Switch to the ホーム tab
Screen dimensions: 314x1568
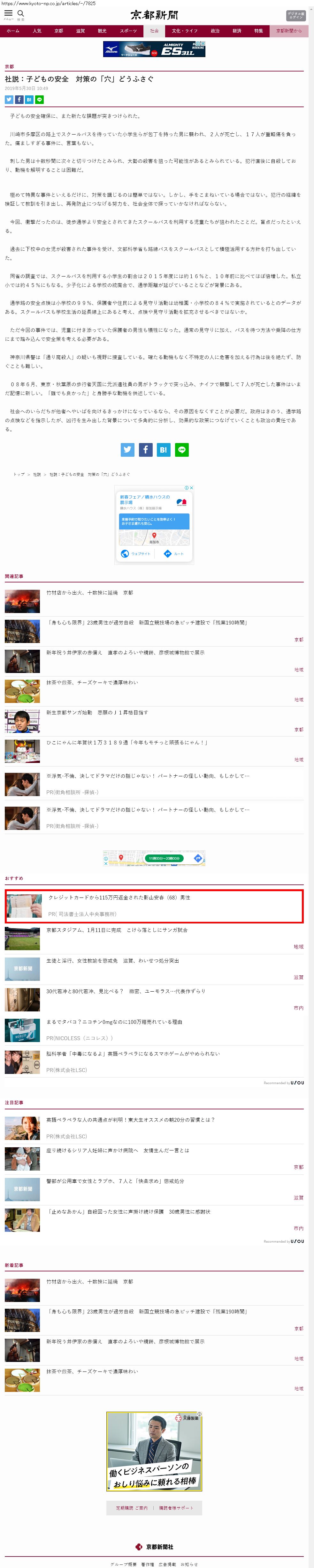click(x=13, y=30)
